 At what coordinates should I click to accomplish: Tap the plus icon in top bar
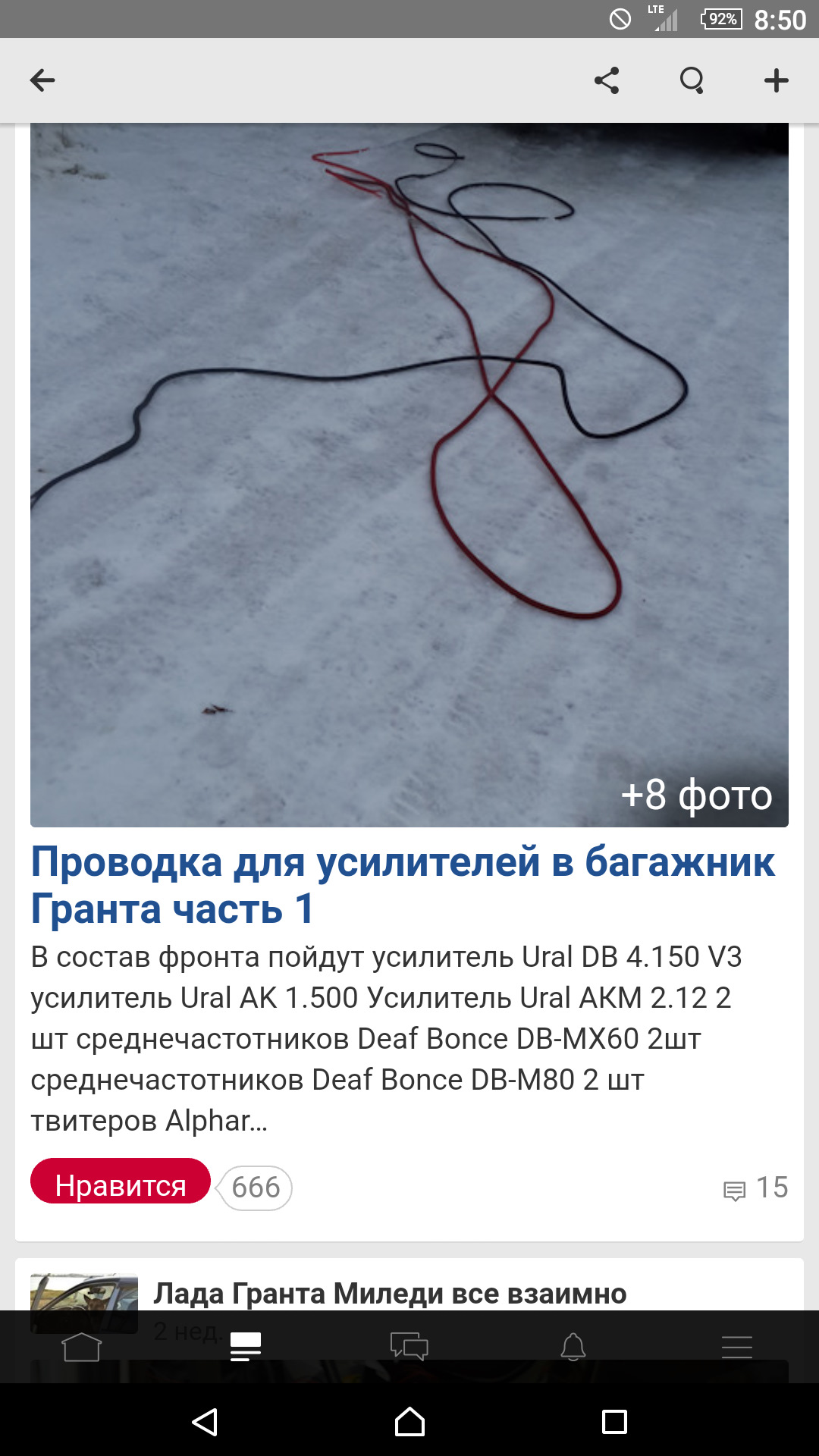pos(776,80)
